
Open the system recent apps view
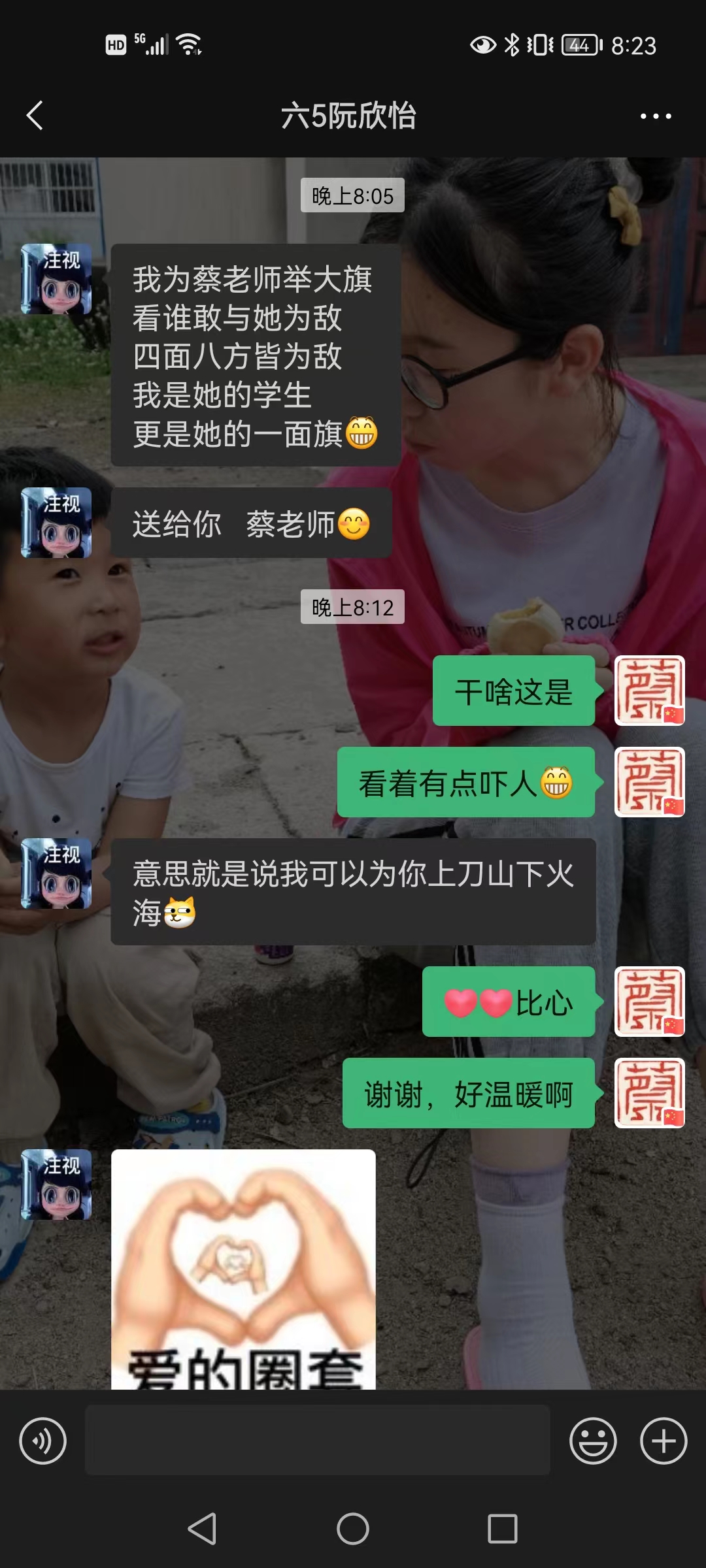pyautogui.click(x=503, y=1529)
